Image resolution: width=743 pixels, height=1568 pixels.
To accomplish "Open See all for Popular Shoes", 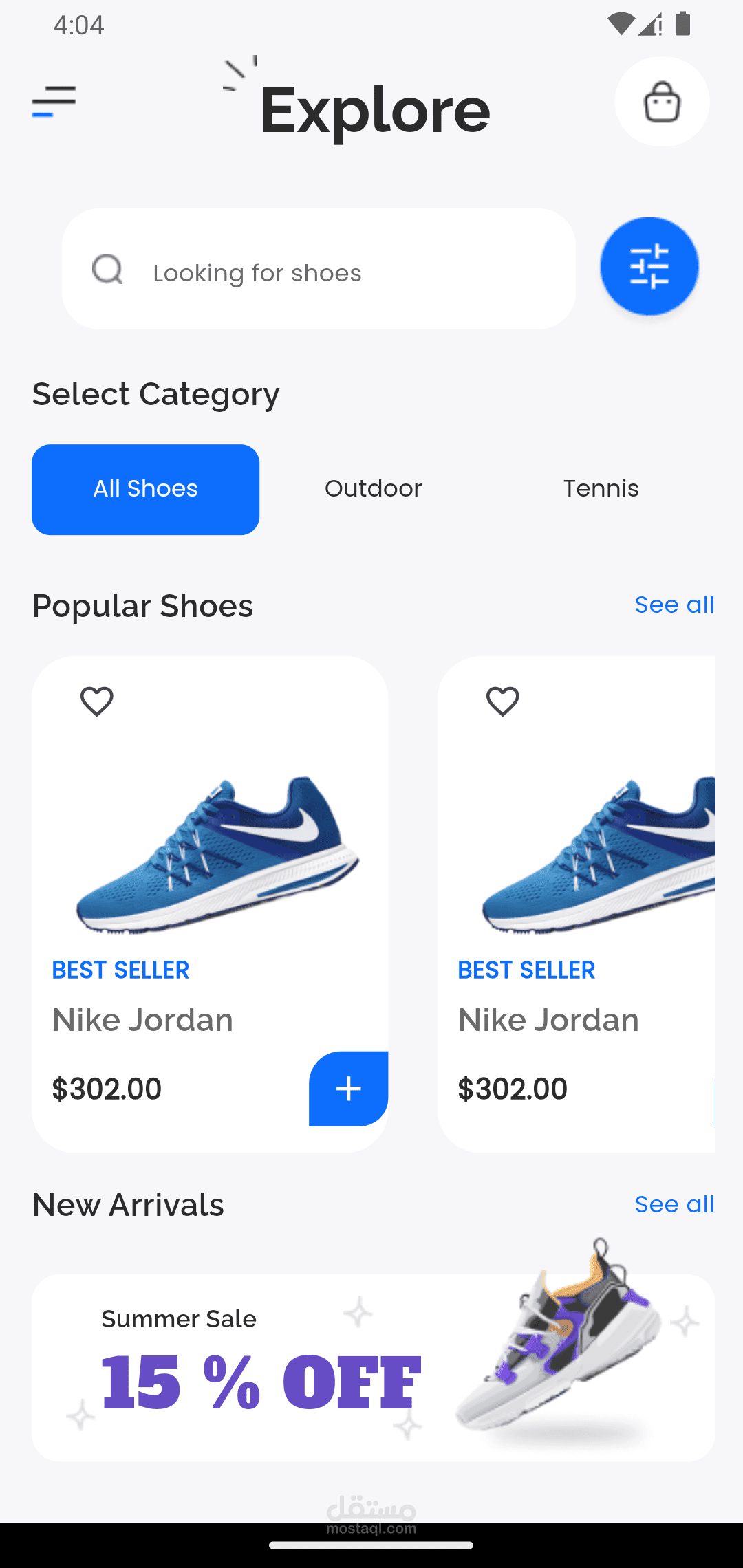I will click(674, 605).
